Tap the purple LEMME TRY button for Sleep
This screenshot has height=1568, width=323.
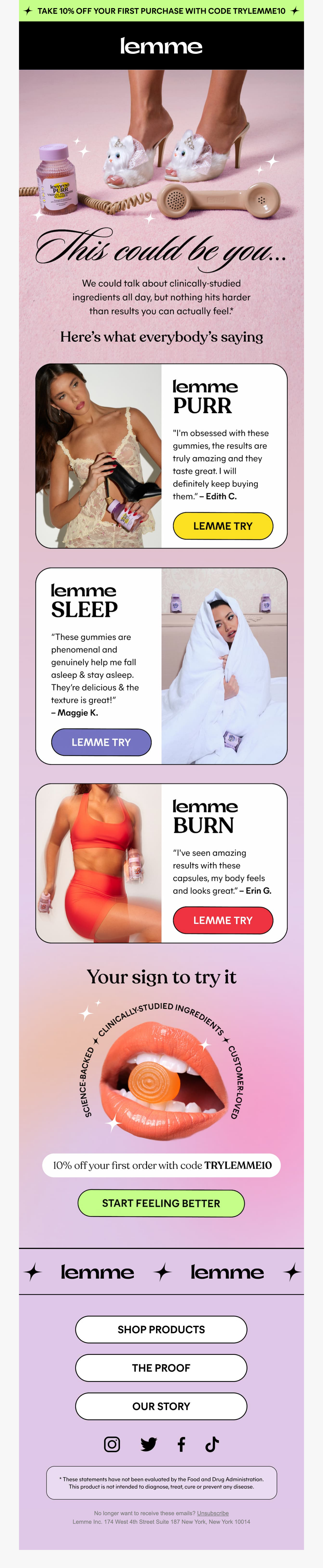(101, 742)
